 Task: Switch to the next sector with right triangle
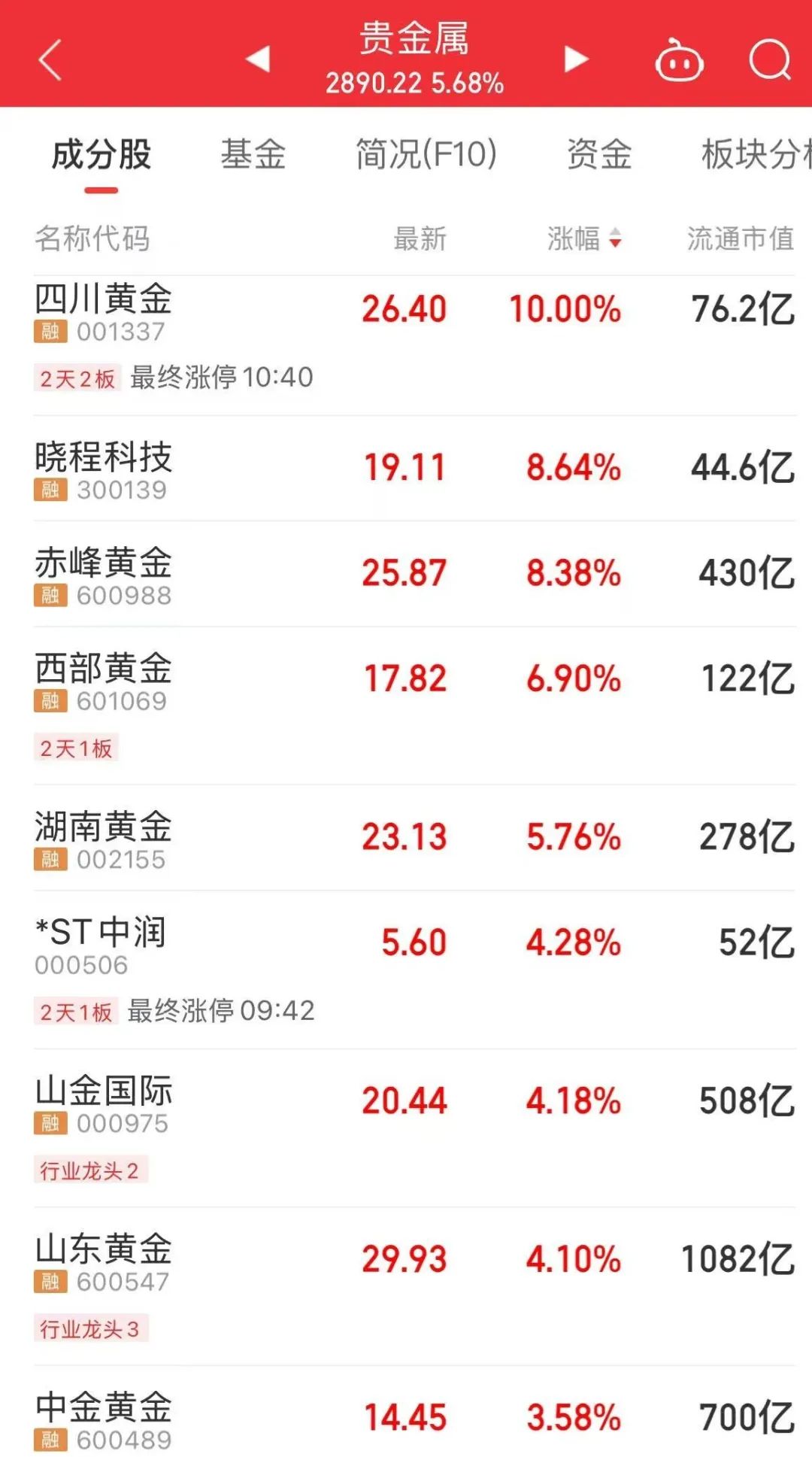click(576, 59)
